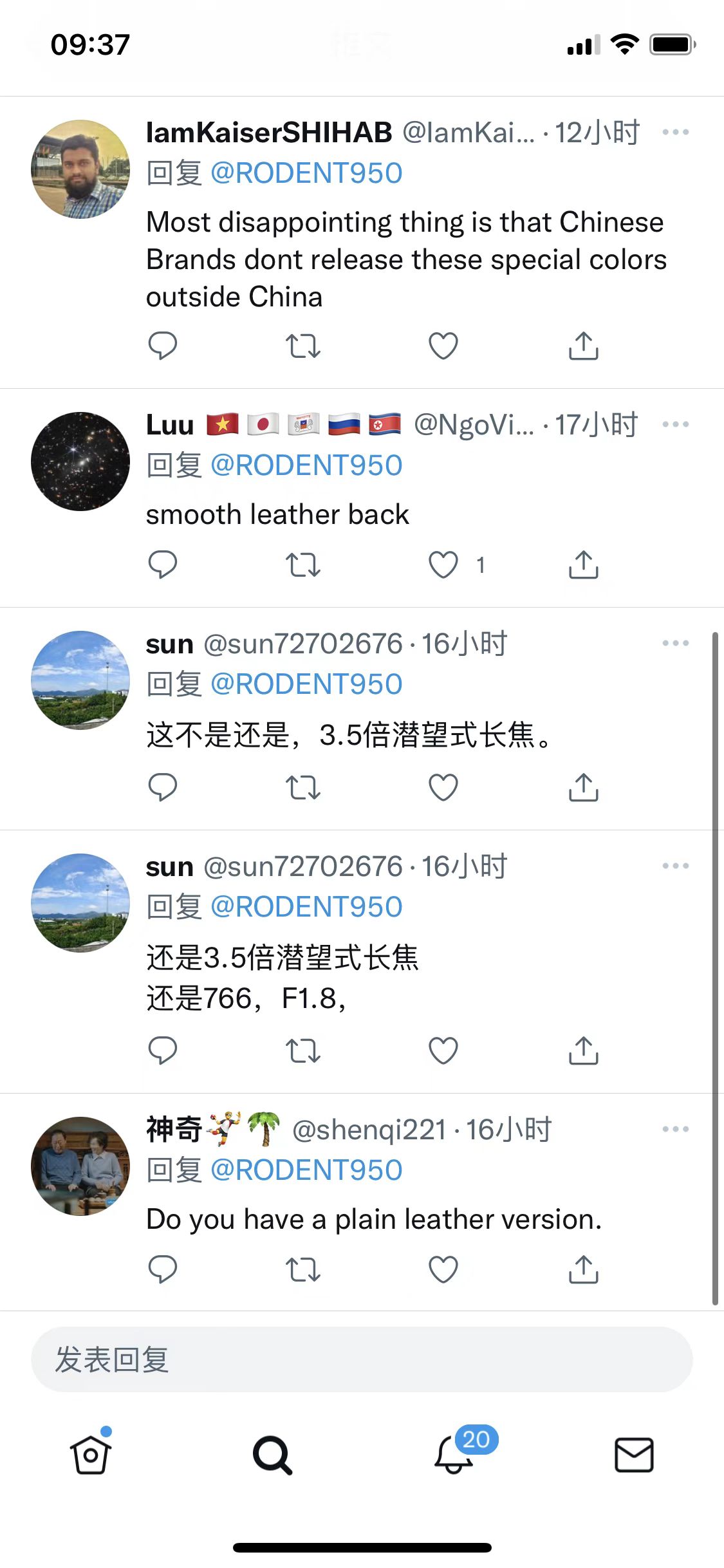
Task: Open IamKaiserSHIHAB's profile picture
Action: (x=80, y=169)
